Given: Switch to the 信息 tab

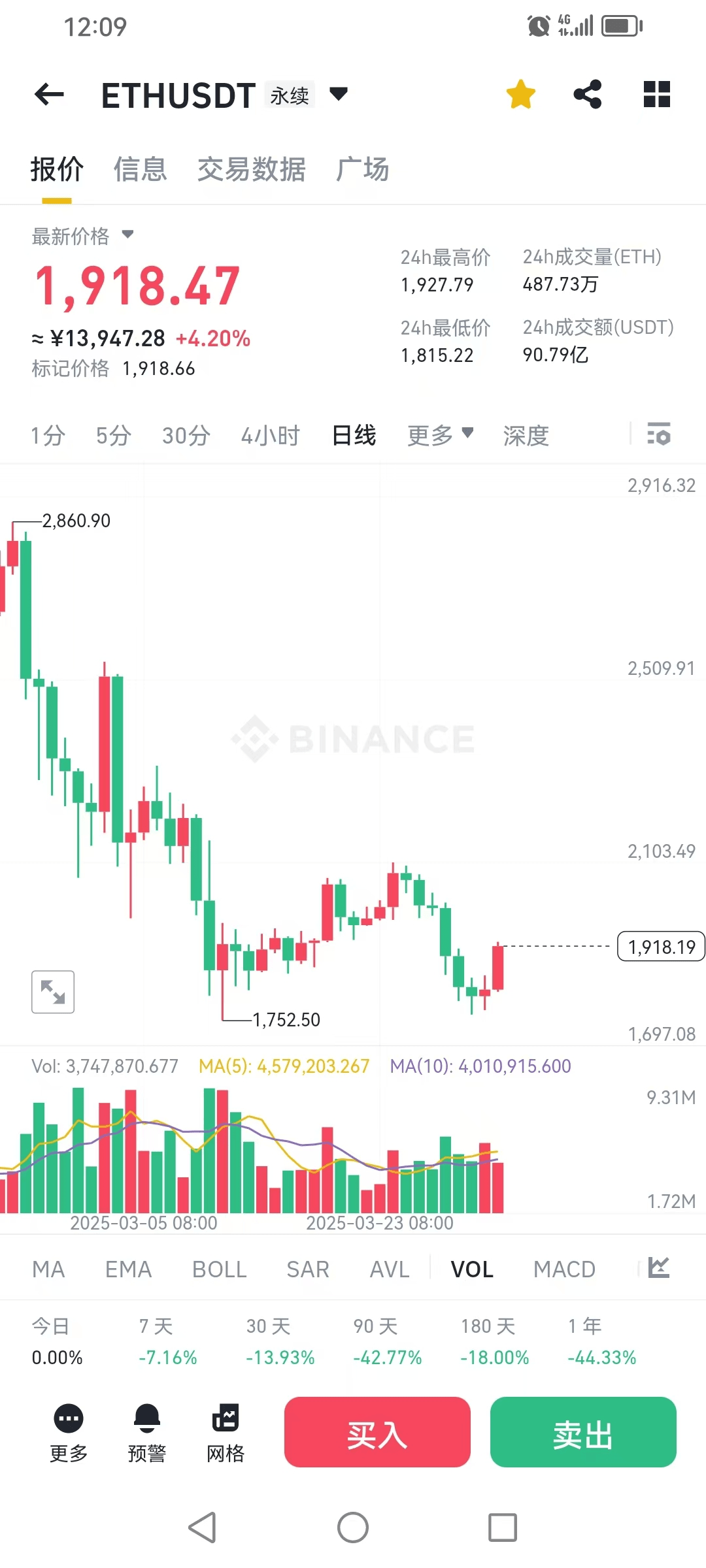Looking at the screenshot, I should (x=141, y=169).
